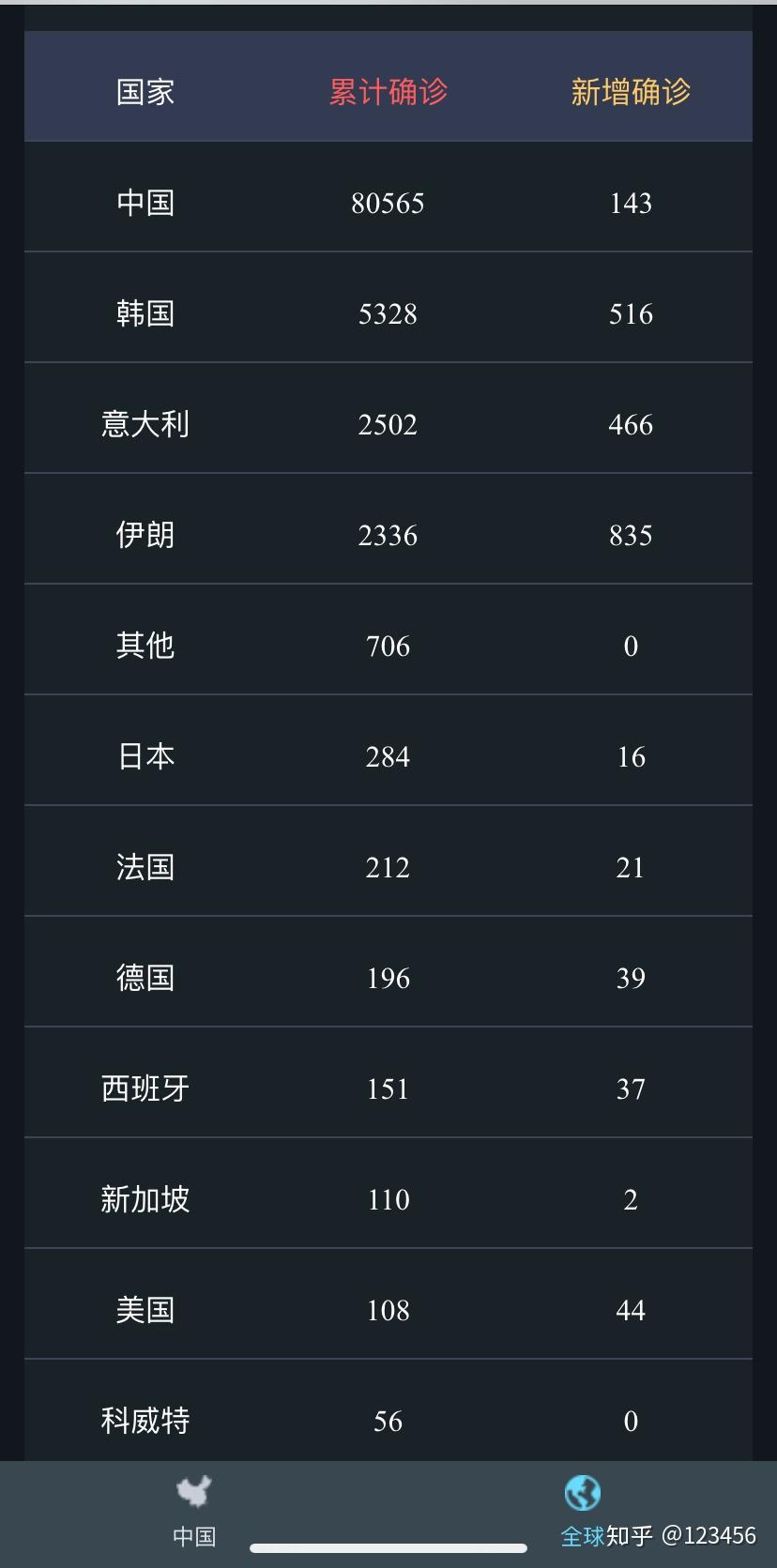Viewport: 777px width, 1568px height.
Task: Select the 全球 tab
Action: coord(583,1513)
